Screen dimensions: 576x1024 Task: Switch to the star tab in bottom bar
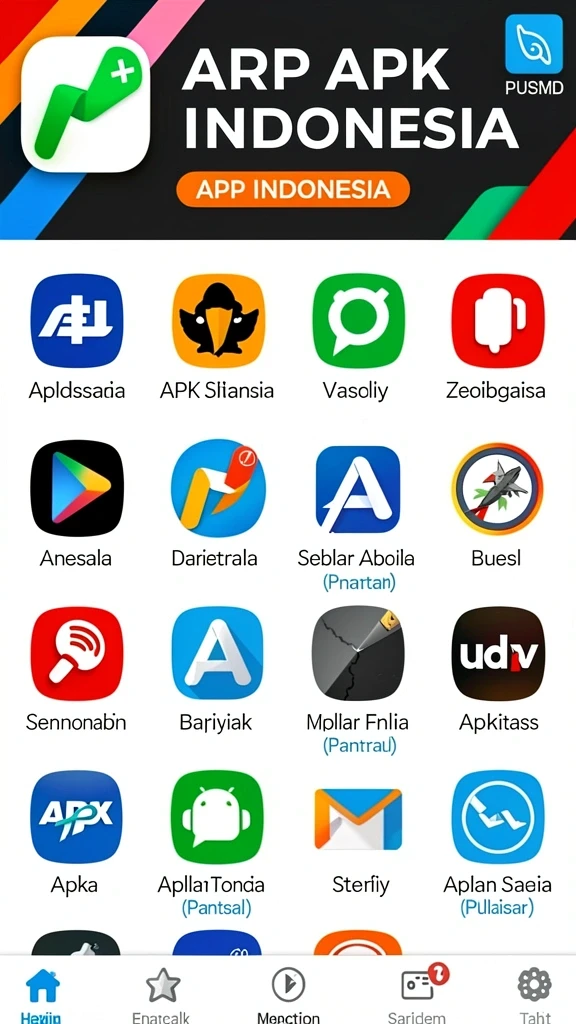tap(161, 995)
